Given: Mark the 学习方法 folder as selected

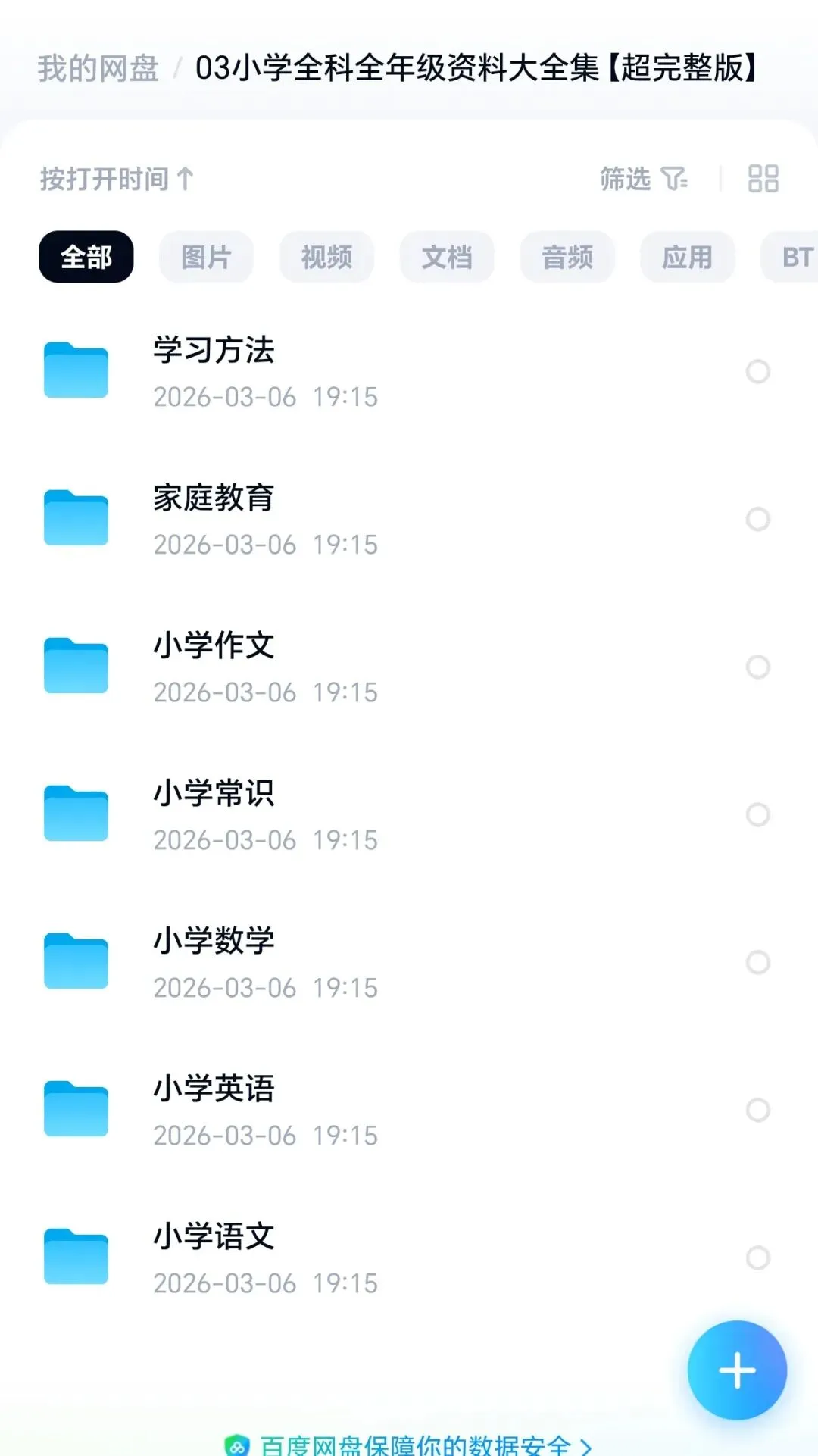Looking at the screenshot, I should 757,371.
